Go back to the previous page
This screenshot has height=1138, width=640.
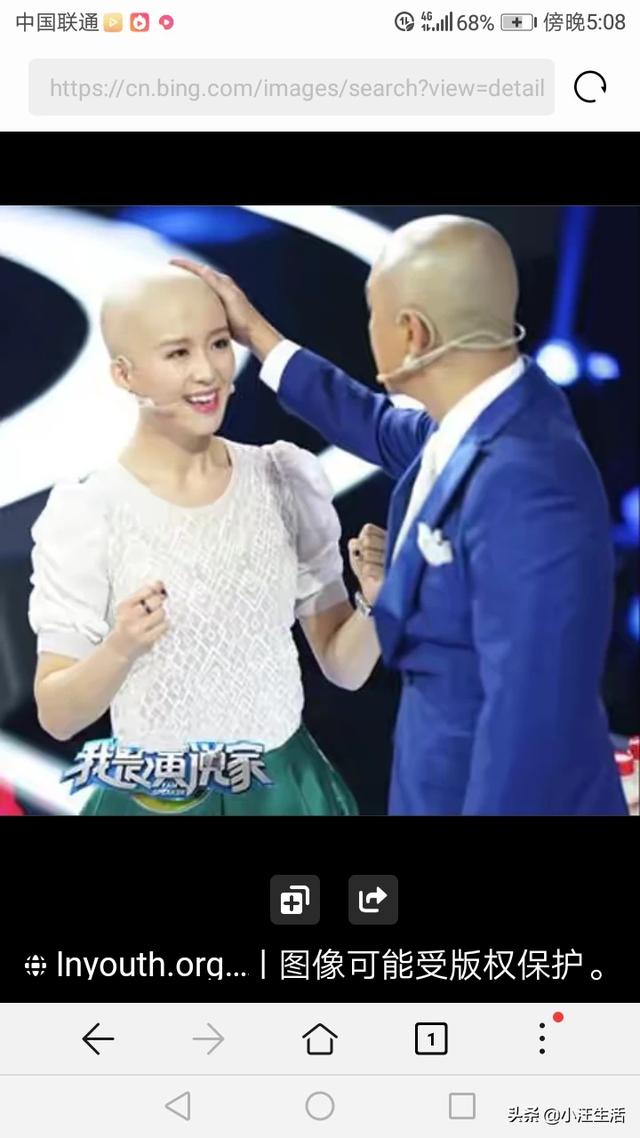[x=98, y=1040]
